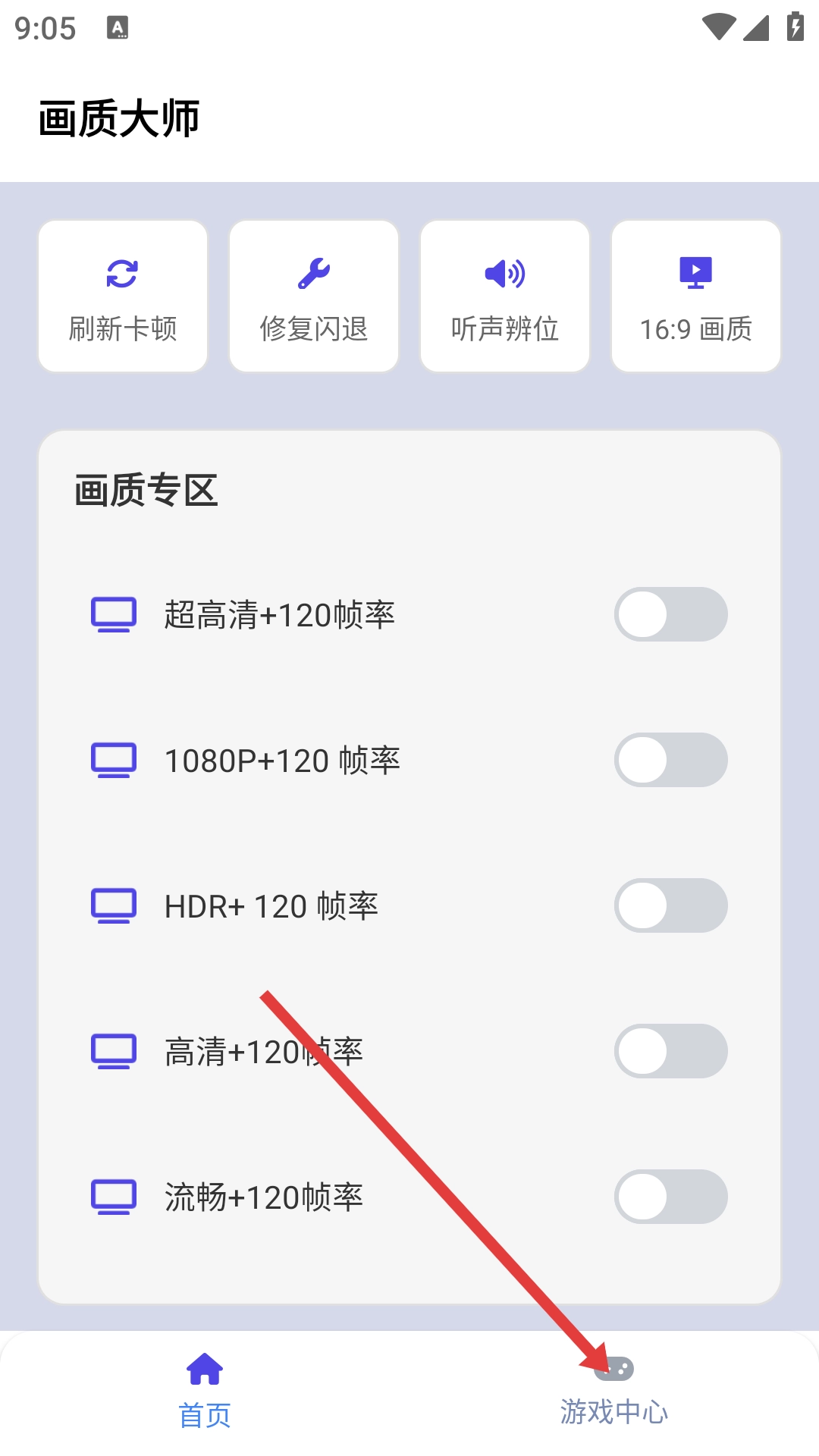
Task: Toggle the HDR+ 120 帧率 switch
Action: [x=670, y=905]
